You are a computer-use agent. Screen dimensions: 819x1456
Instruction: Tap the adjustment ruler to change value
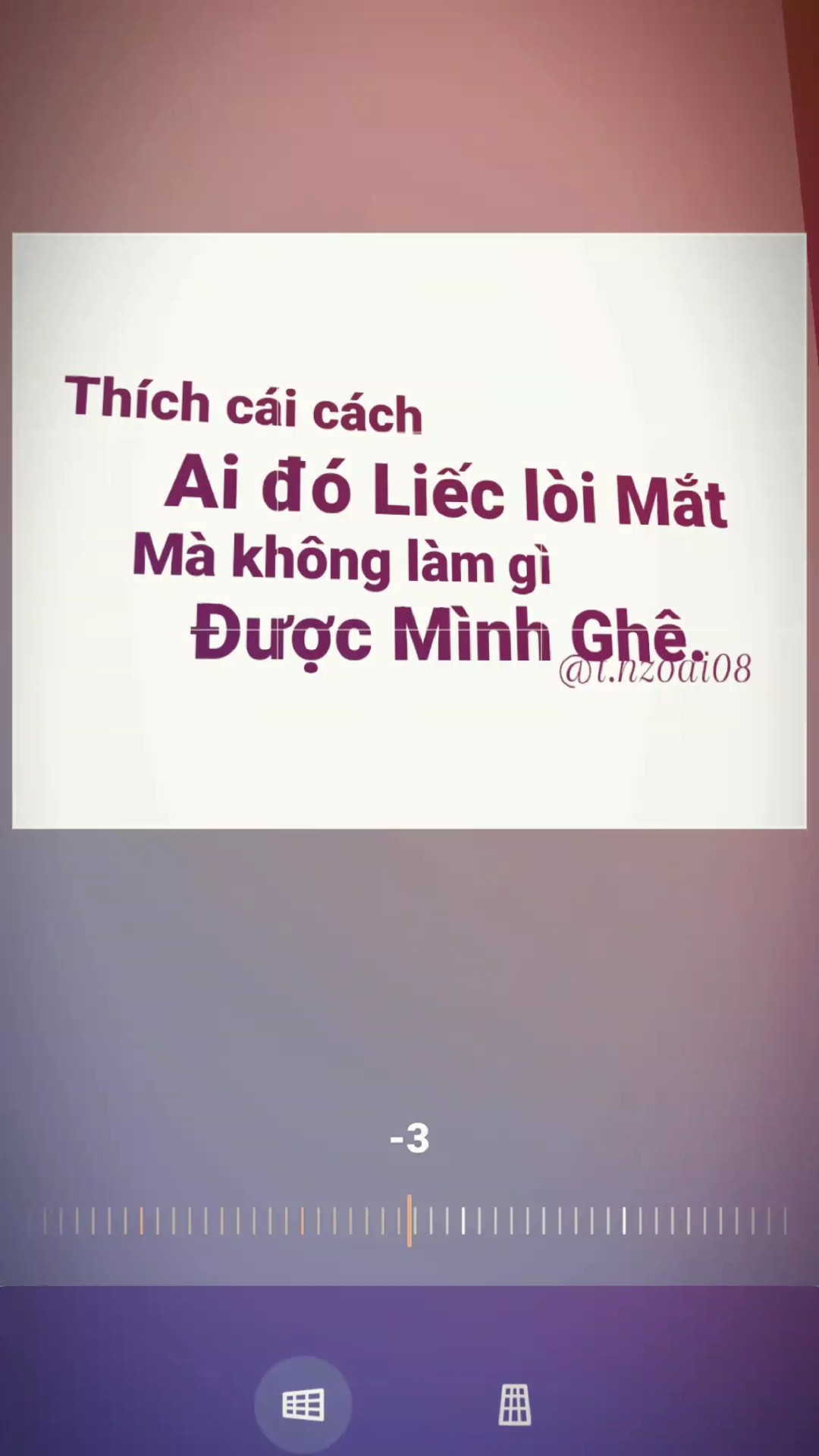tap(409, 1221)
